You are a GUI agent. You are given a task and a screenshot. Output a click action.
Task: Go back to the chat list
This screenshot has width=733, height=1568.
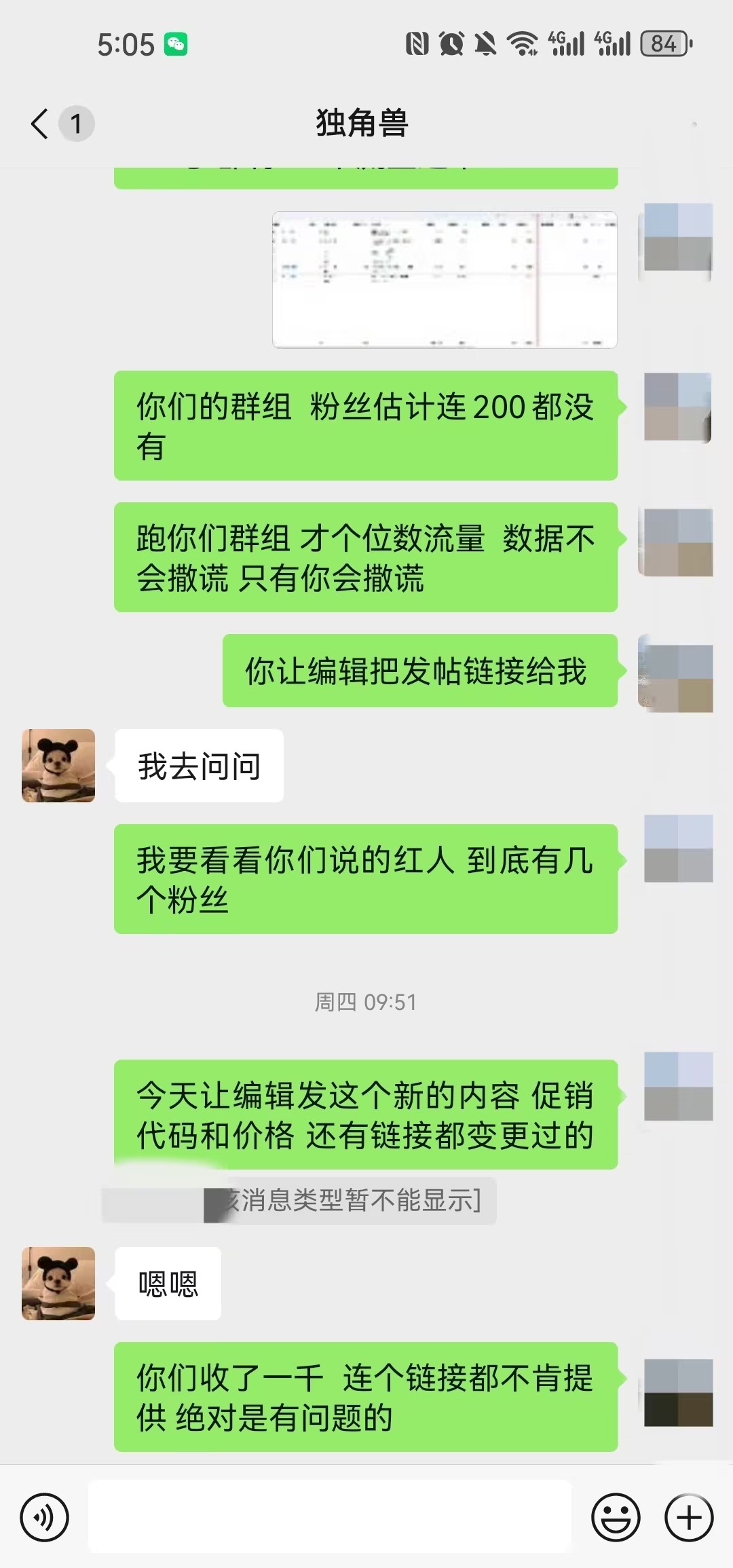(41, 124)
